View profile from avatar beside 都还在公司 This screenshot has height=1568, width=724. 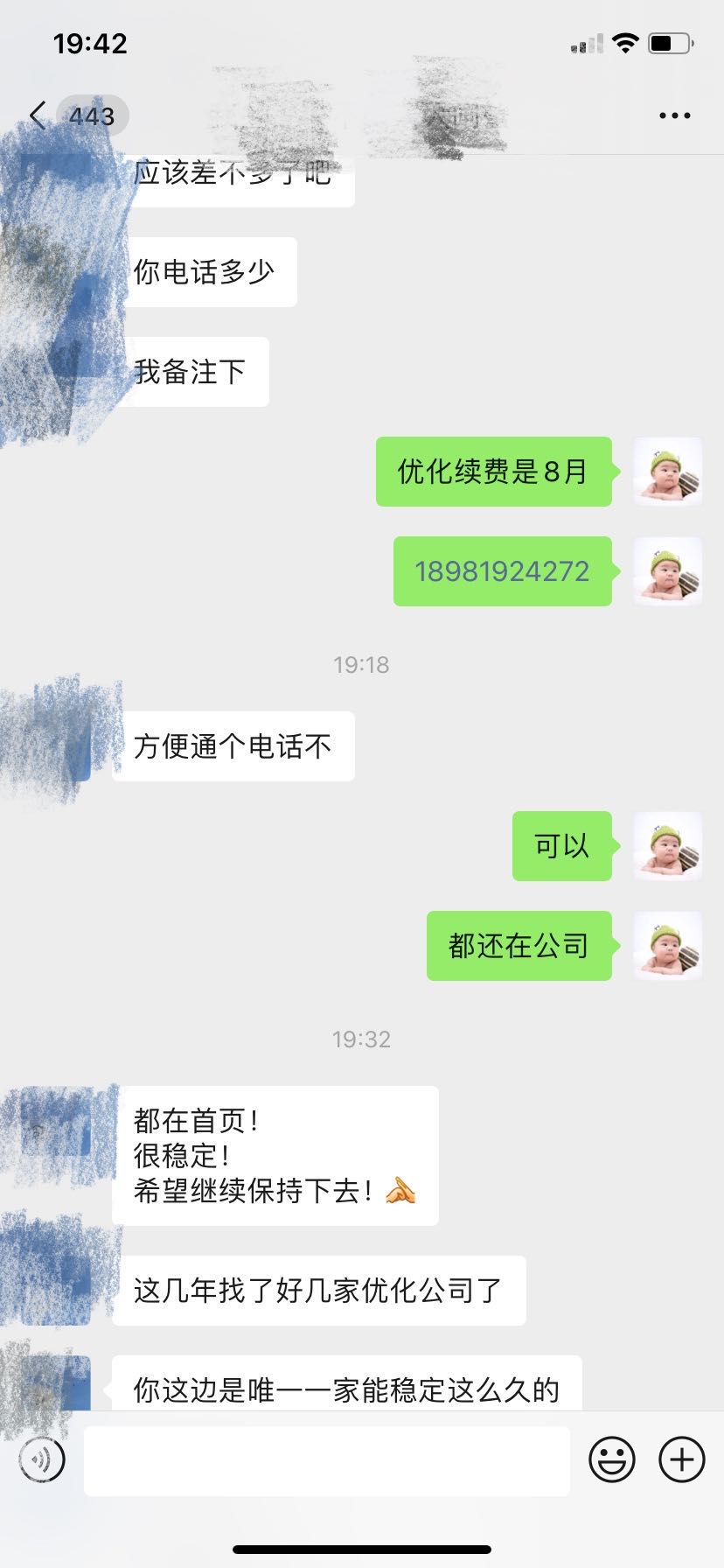tap(667, 946)
